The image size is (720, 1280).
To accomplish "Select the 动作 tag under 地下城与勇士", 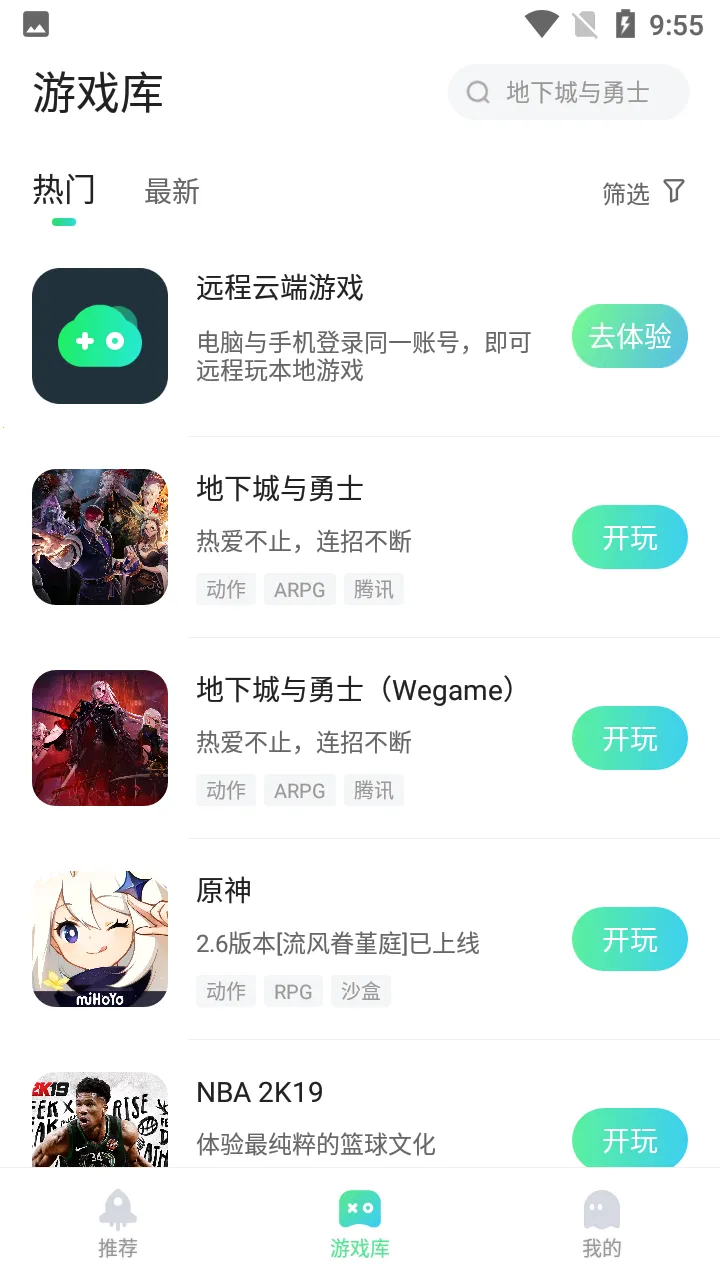I will (x=225, y=588).
